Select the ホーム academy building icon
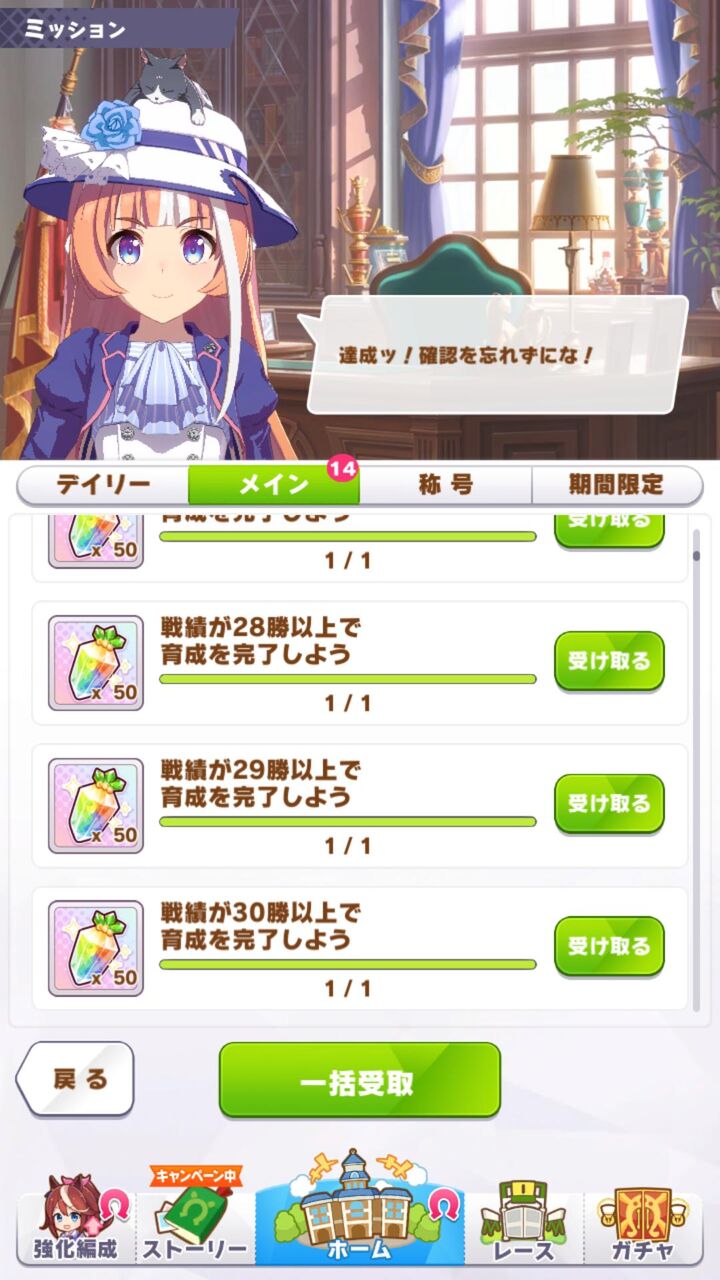 358,1210
